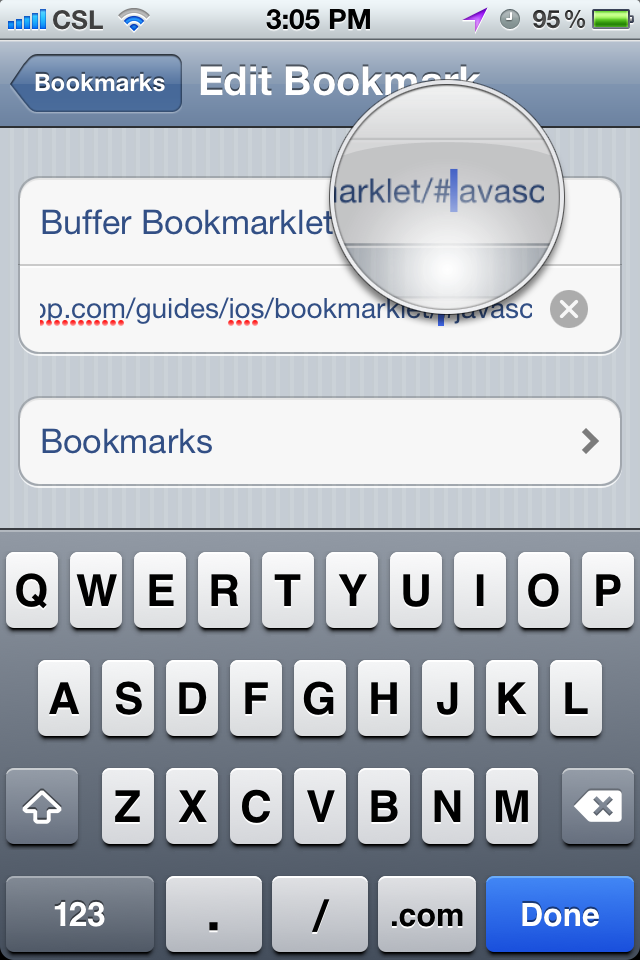Switch keyboard to 123 numbers

(x=80, y=914)
